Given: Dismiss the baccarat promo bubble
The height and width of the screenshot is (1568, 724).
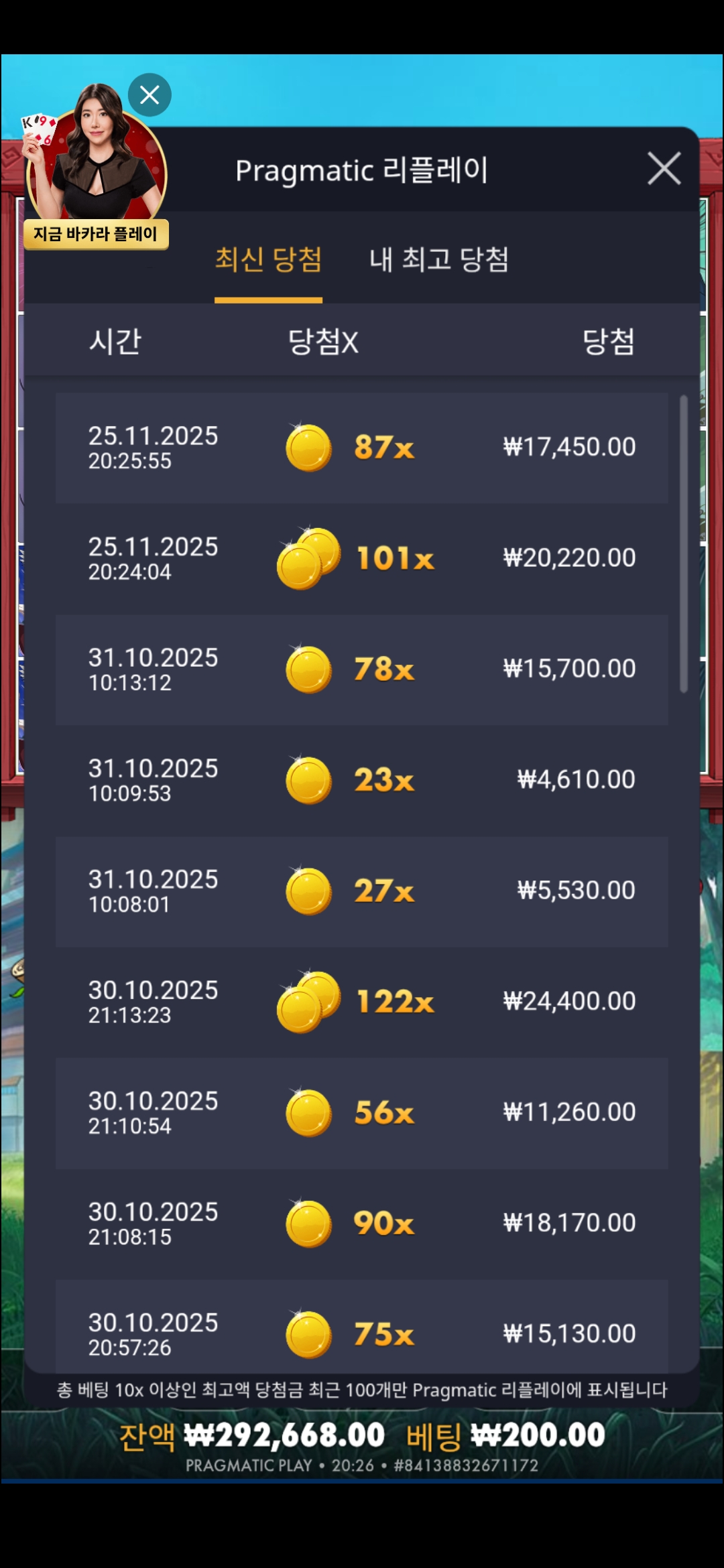Looking at the screenshot, I should click(x=149, y=94).
